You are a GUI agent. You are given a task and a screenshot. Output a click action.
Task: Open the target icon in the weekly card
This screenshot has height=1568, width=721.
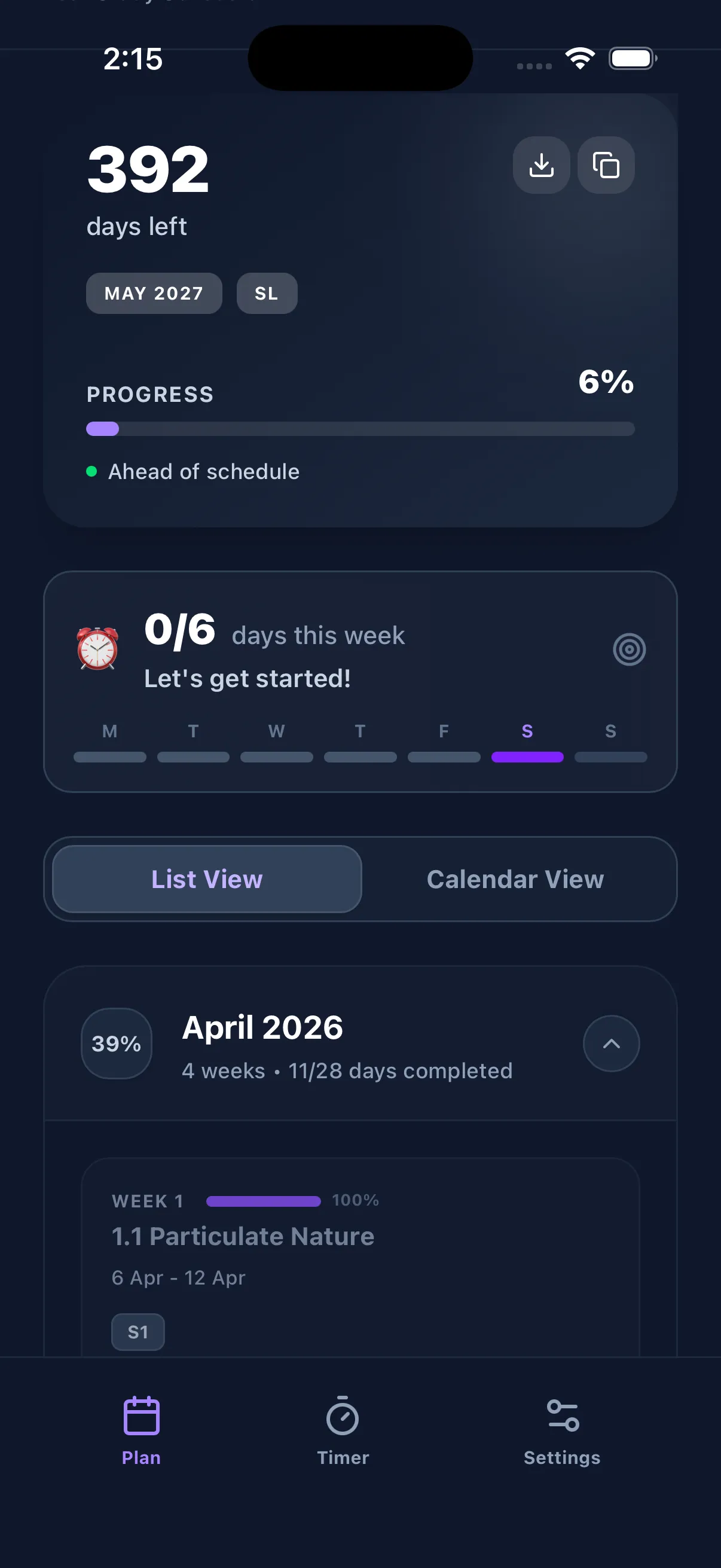tap(629, 649)
